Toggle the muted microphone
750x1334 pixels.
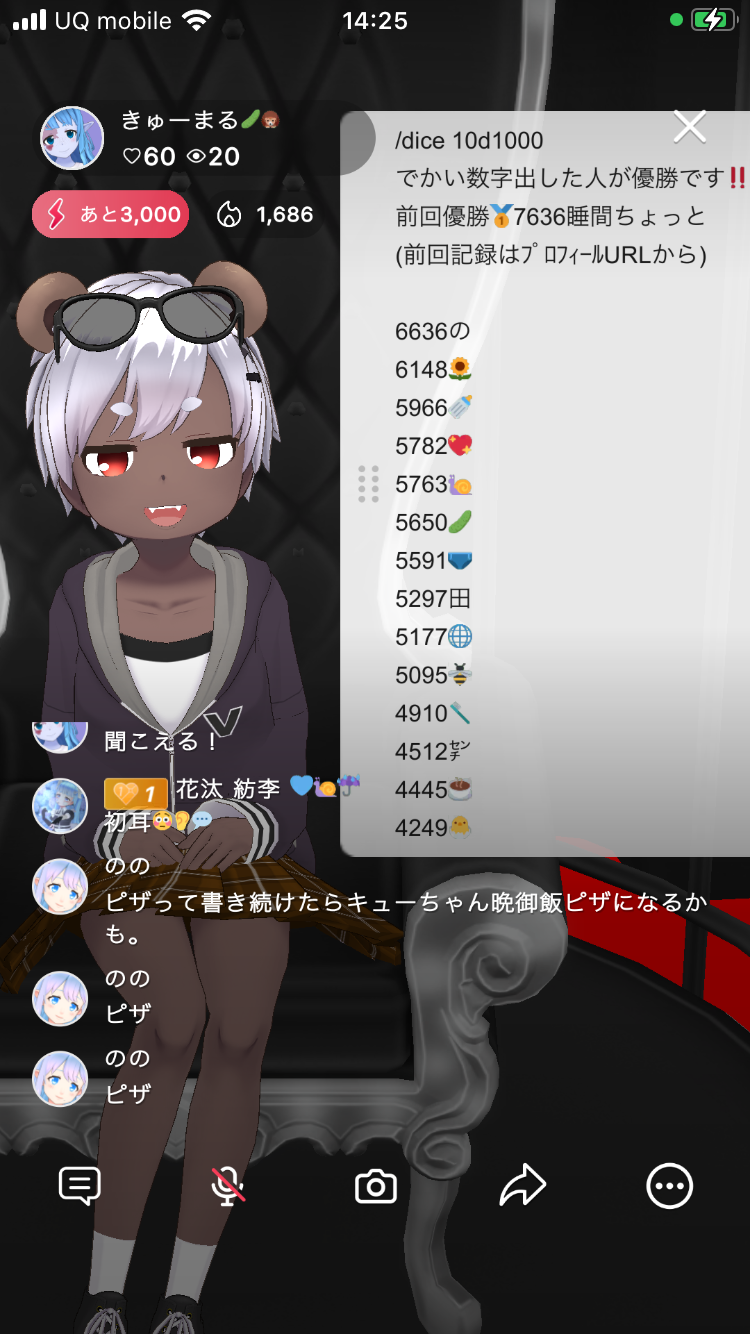(228, 1187)
